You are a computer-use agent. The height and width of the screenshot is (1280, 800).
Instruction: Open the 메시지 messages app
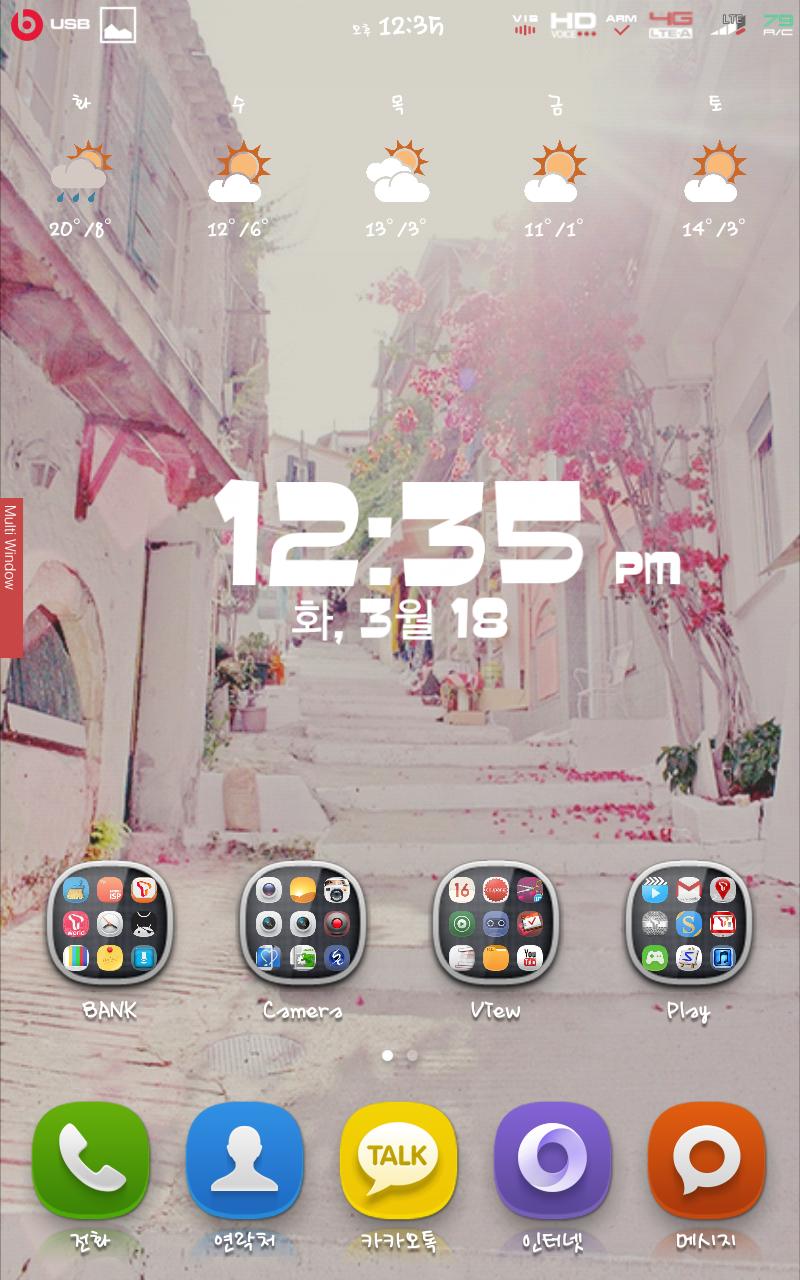[707, 1160]
